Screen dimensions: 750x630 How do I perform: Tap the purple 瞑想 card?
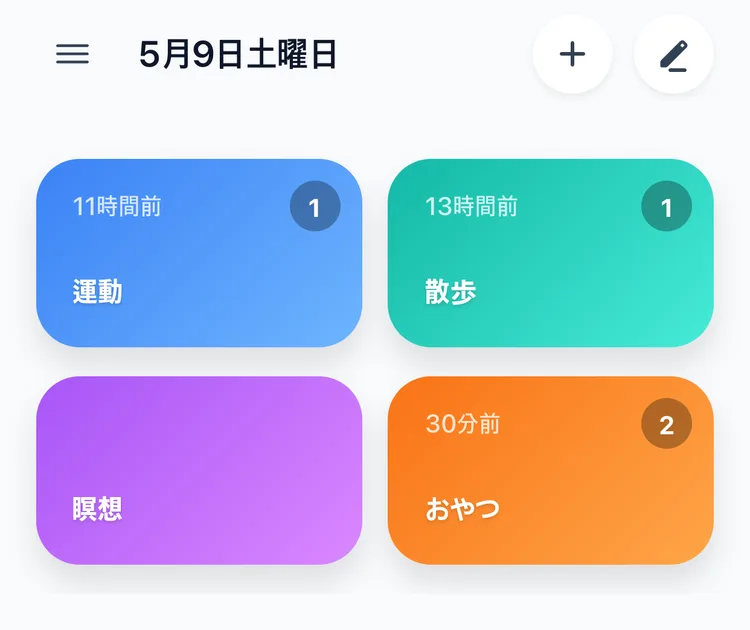199,470
